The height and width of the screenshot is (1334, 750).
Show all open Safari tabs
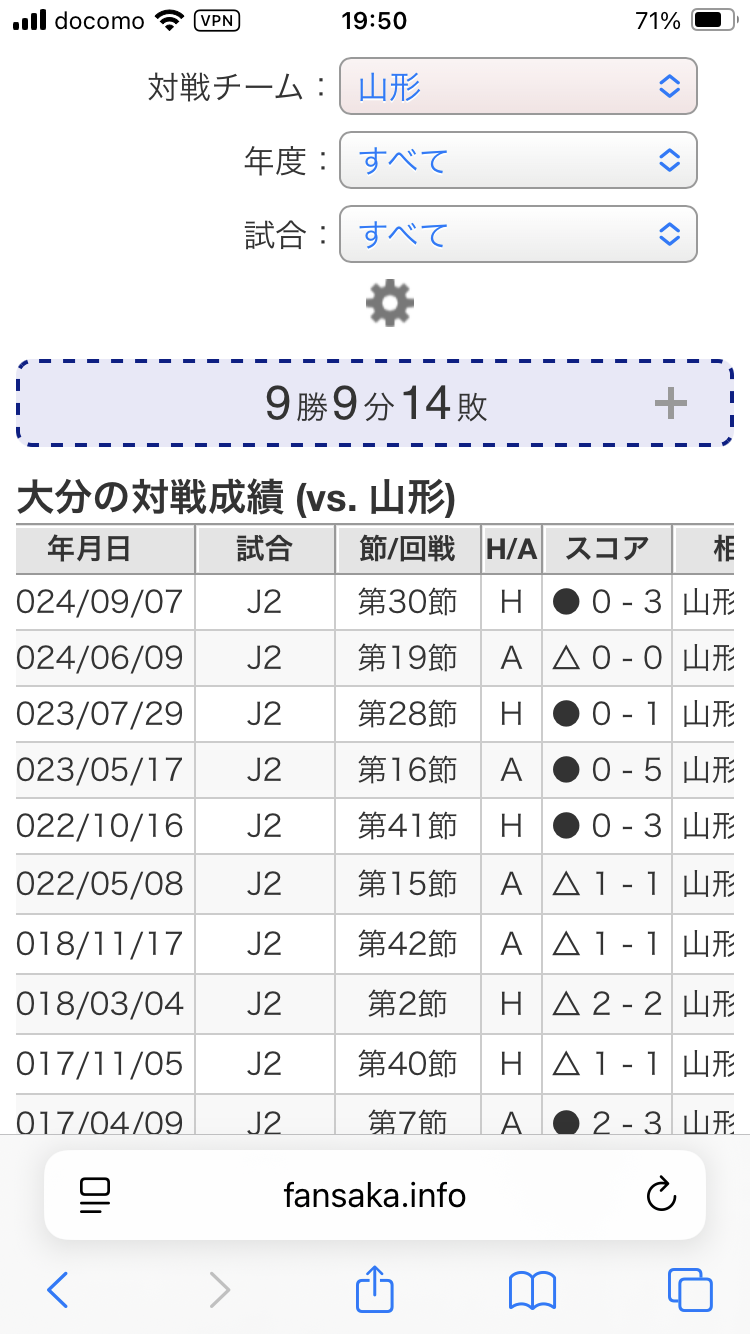tap(690, 1290)
